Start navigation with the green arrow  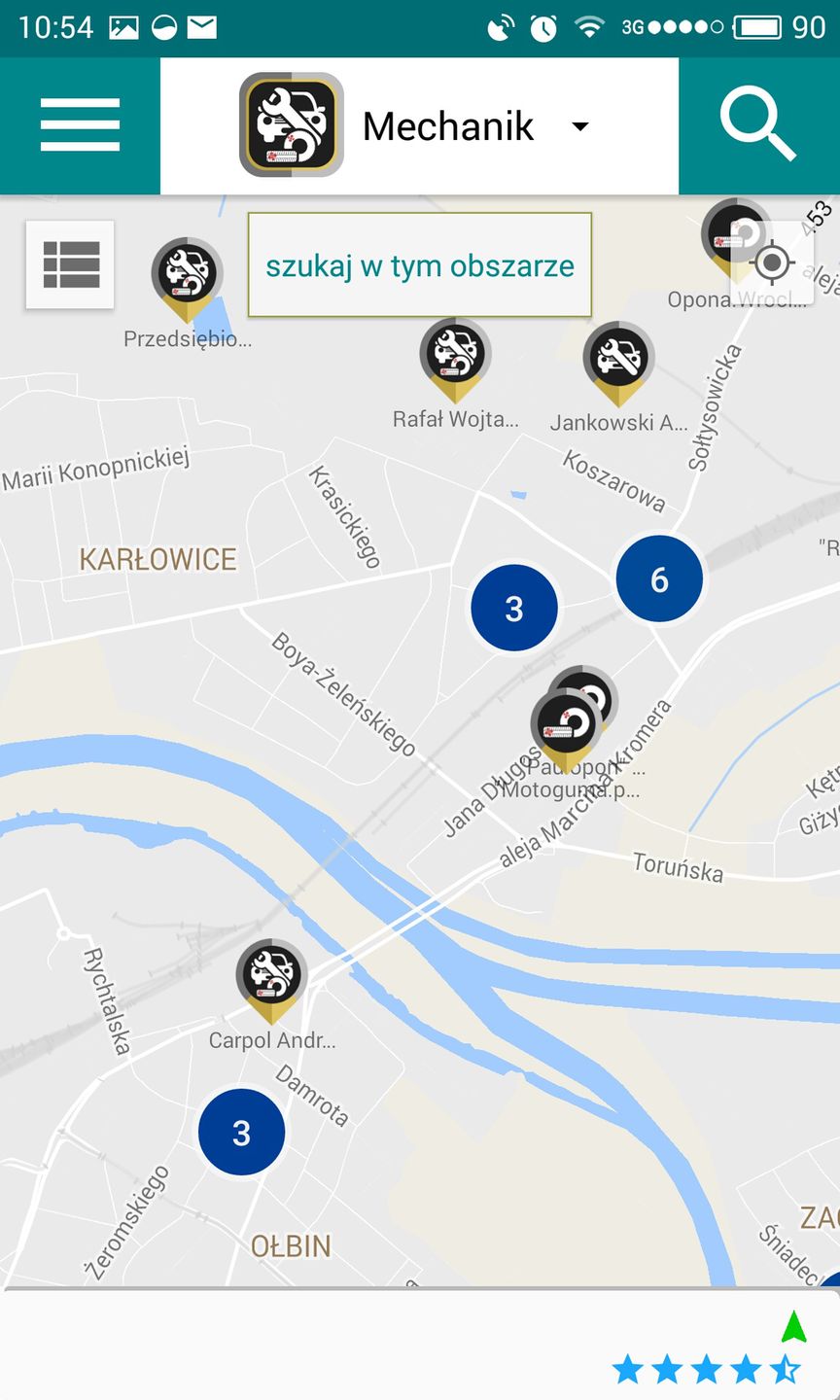pyautogui.click(x=794, y=1327)
